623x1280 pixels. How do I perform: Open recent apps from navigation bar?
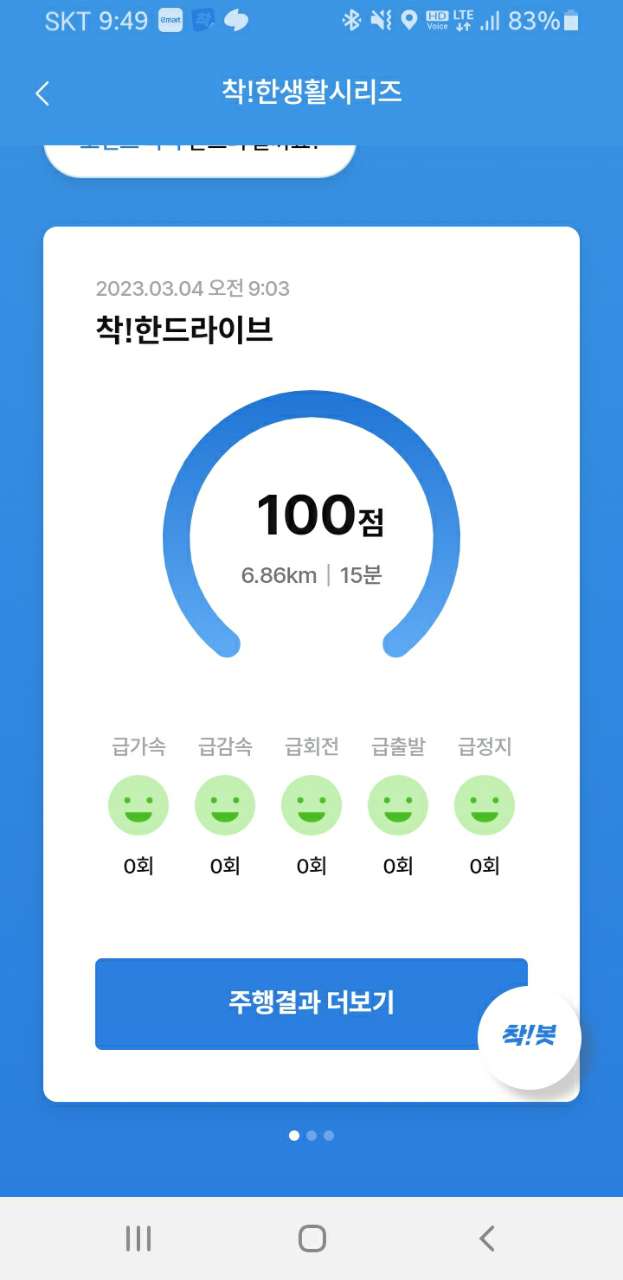point(138,1239)
